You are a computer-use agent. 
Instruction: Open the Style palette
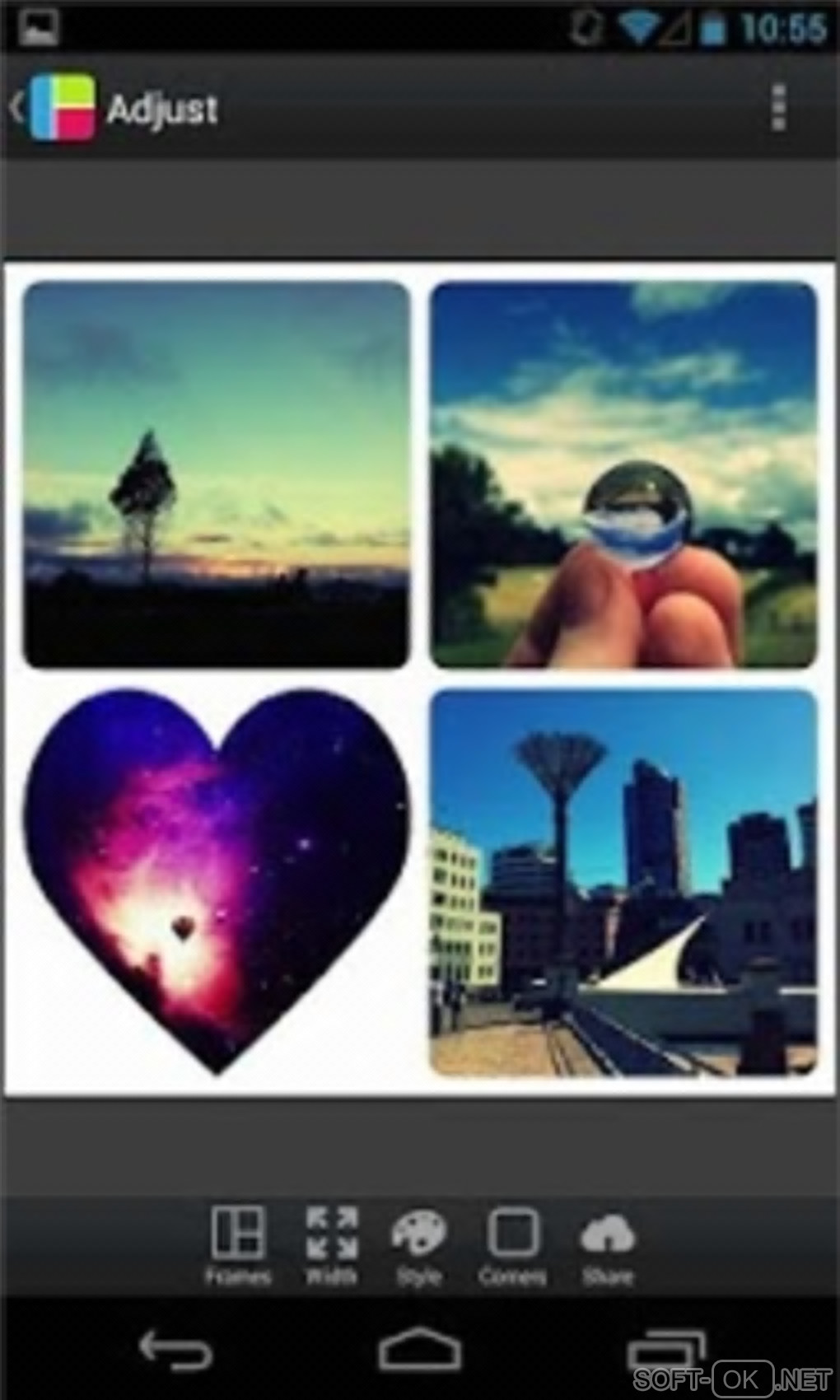coord(418,1244)
